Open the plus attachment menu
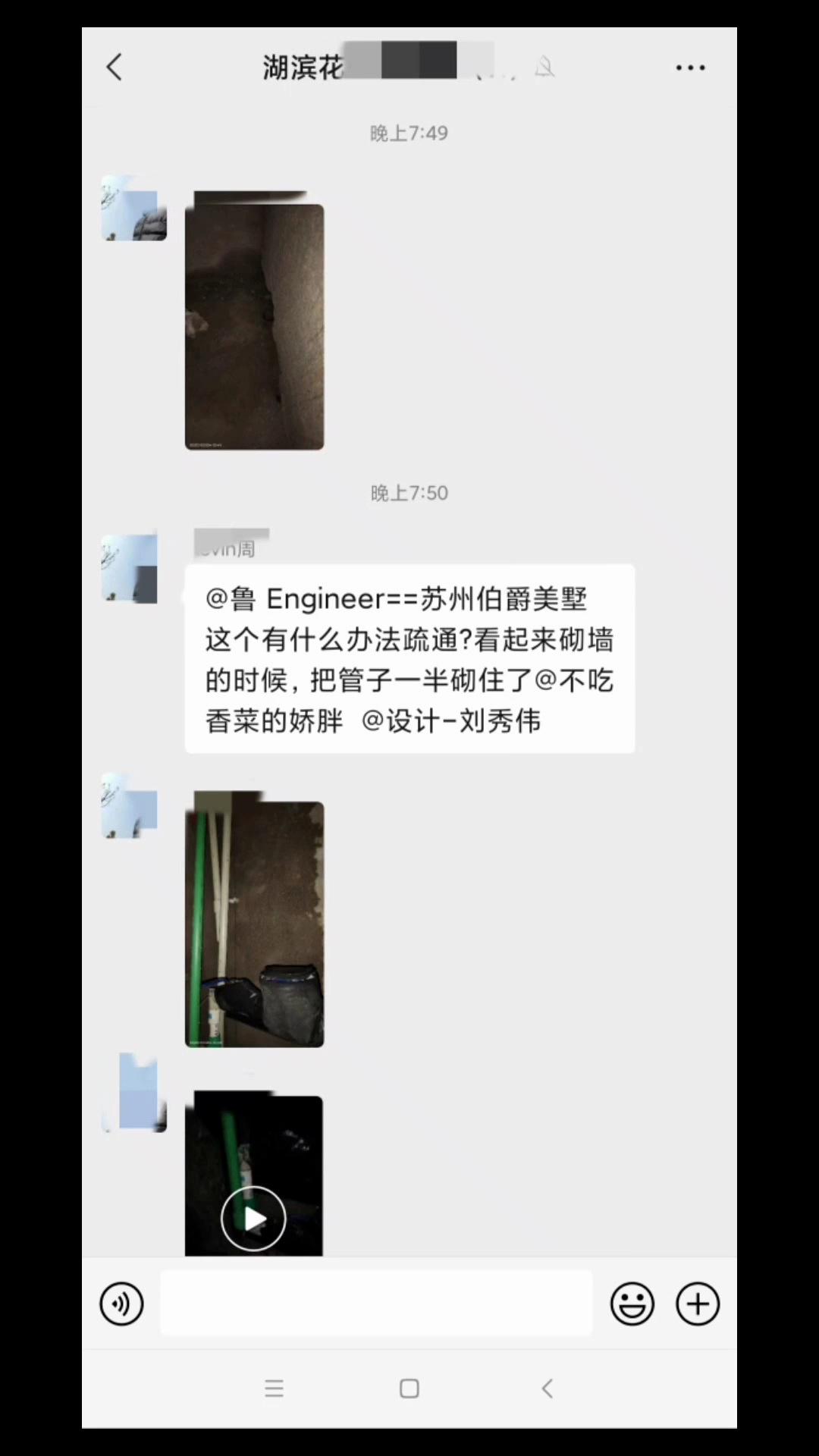Screen dimensions: 819x1456 pyautogui.click(x=698, y=1304)
